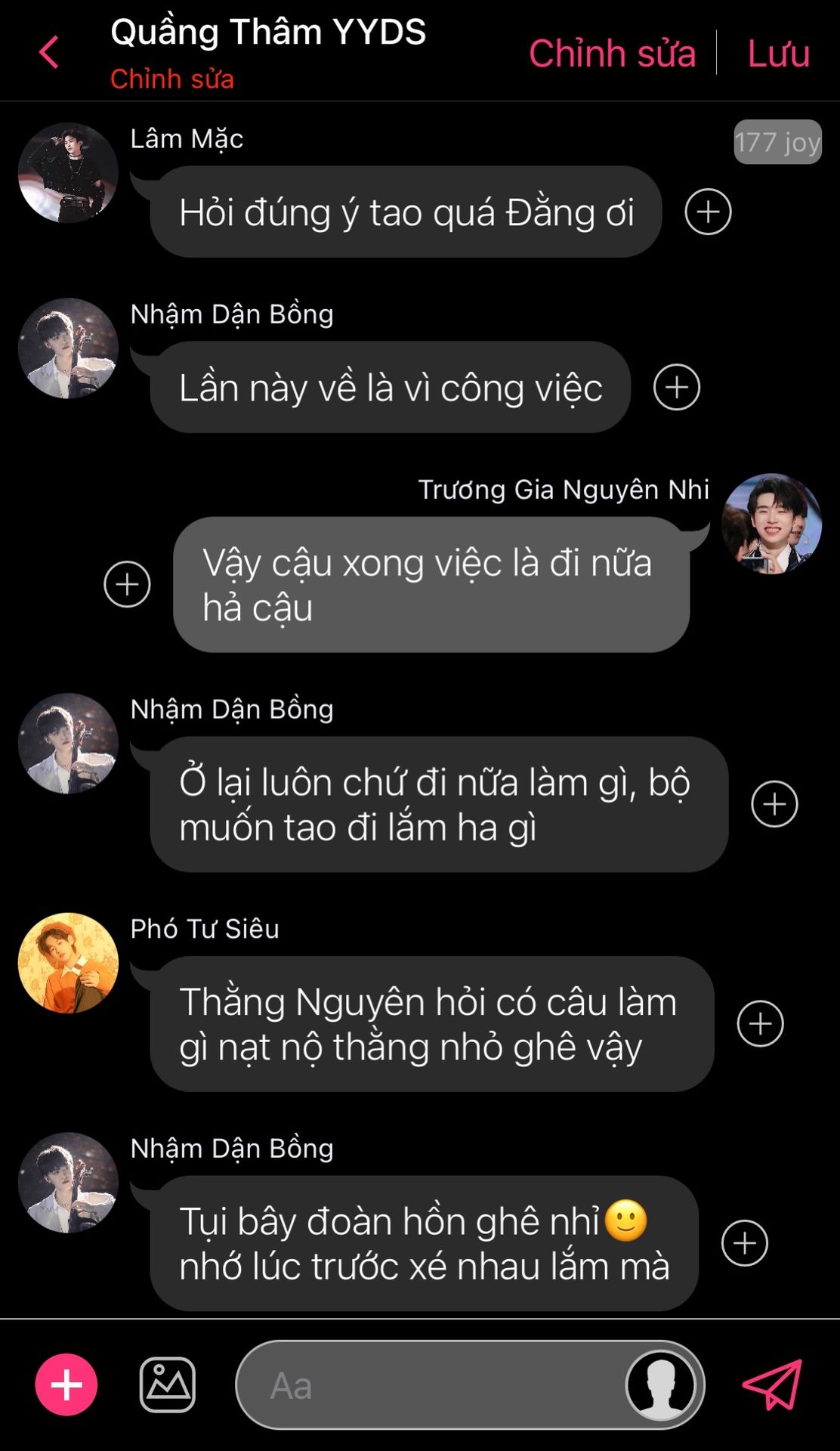Send the message with paper plane icon

tap(772, 1385)
